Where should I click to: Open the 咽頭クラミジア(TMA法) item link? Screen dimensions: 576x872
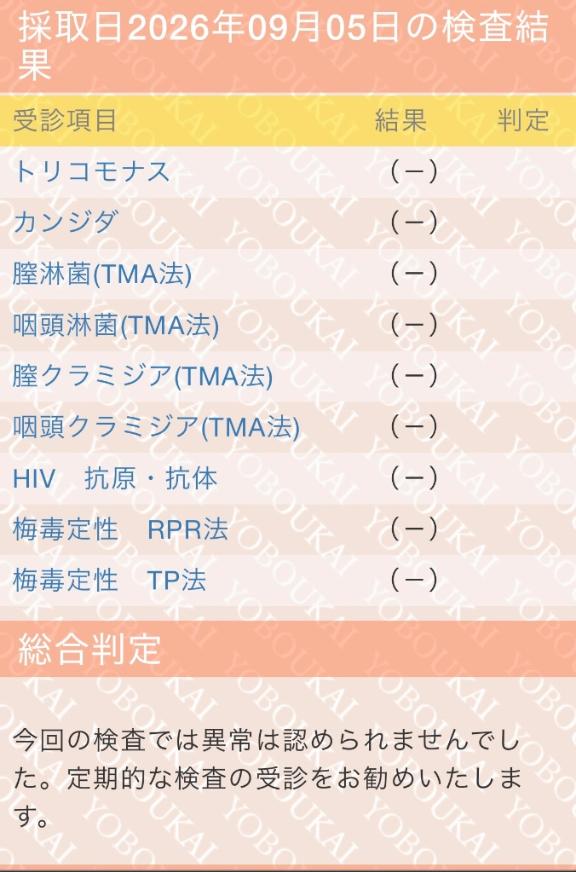156,427
